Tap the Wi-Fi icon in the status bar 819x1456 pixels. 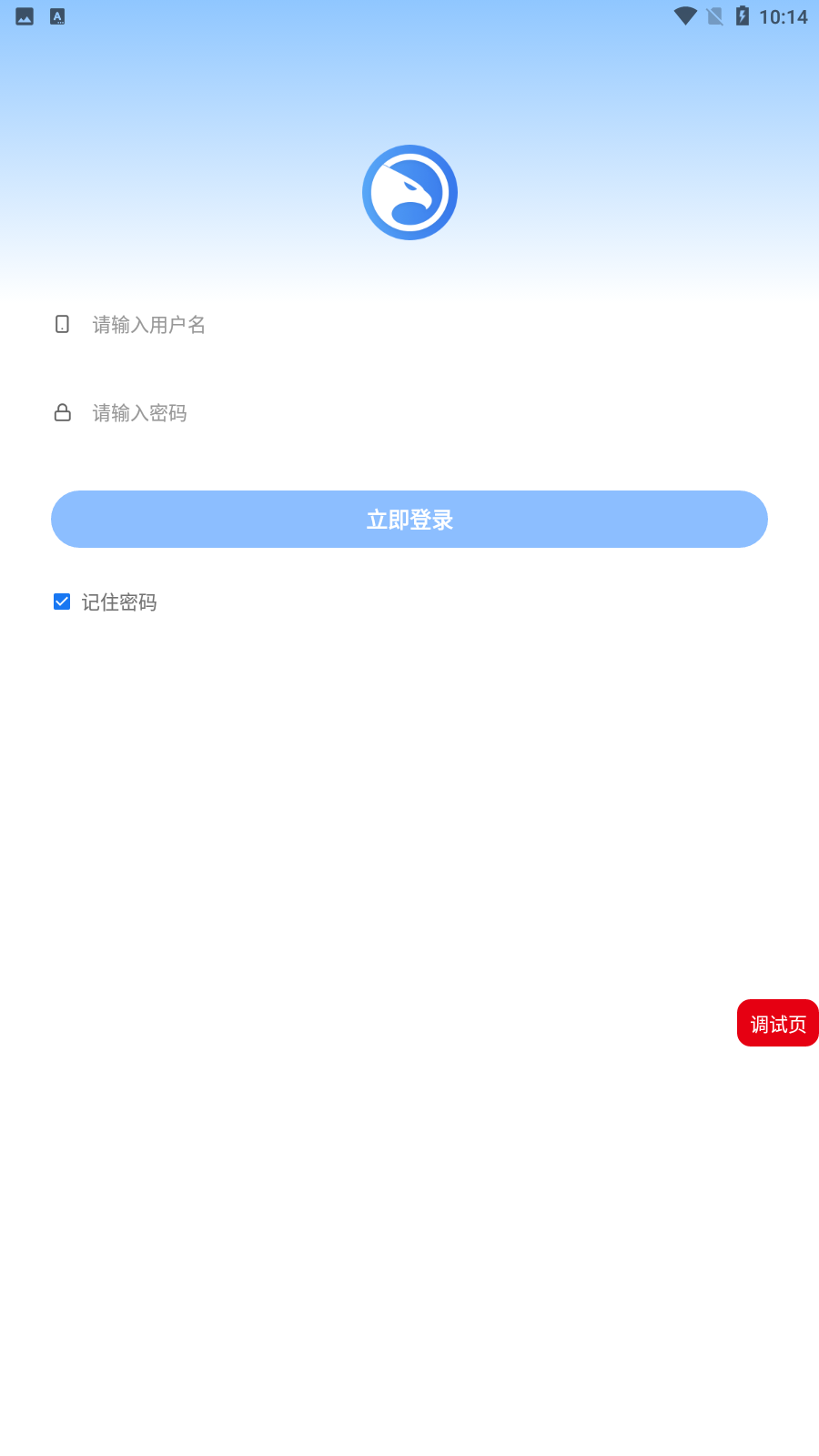684,15
